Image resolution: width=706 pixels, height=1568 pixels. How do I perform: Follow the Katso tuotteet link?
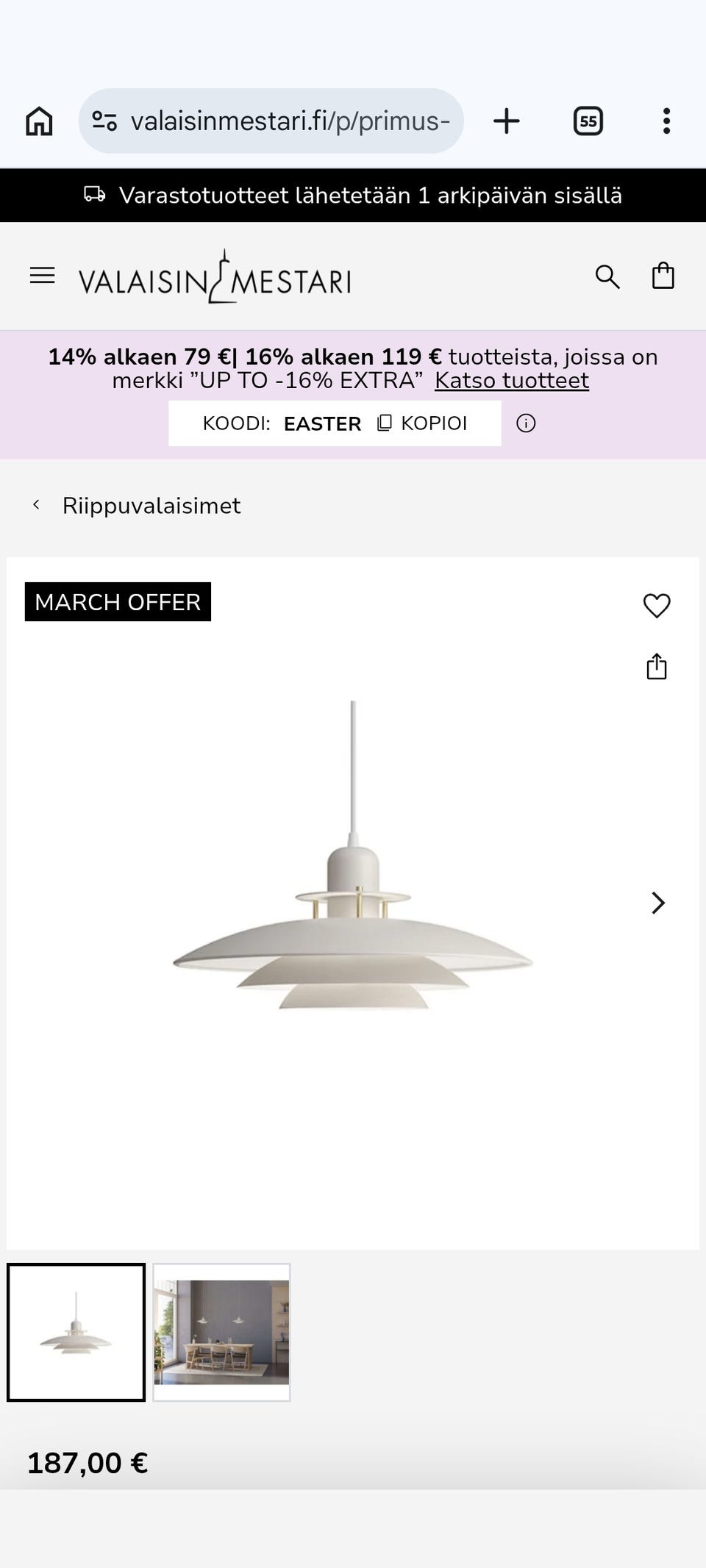coord(512,381)
